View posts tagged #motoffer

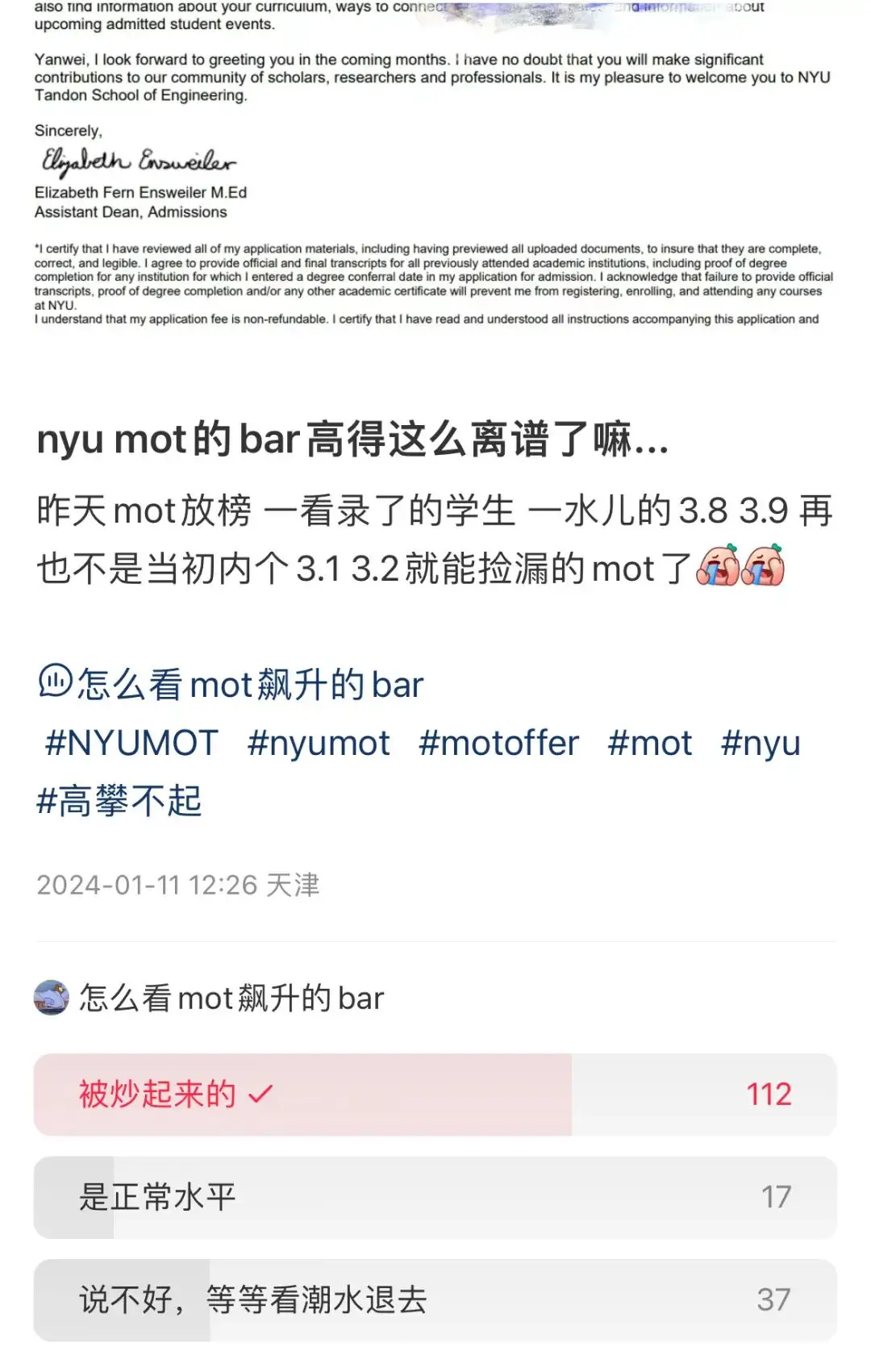click(x=498, y=743)
